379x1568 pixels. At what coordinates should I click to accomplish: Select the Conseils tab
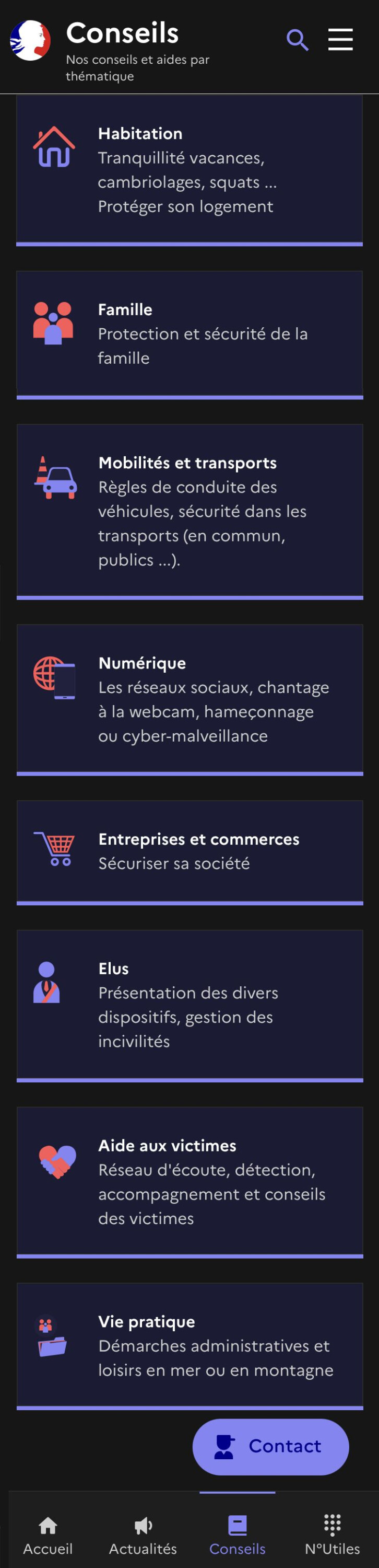point(237,1535)
